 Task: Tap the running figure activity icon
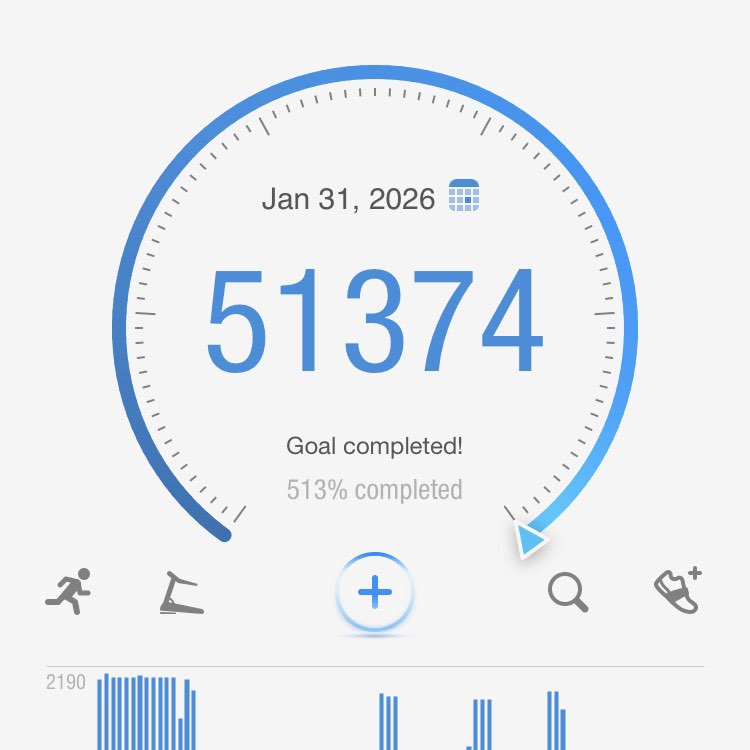point(68,591)
